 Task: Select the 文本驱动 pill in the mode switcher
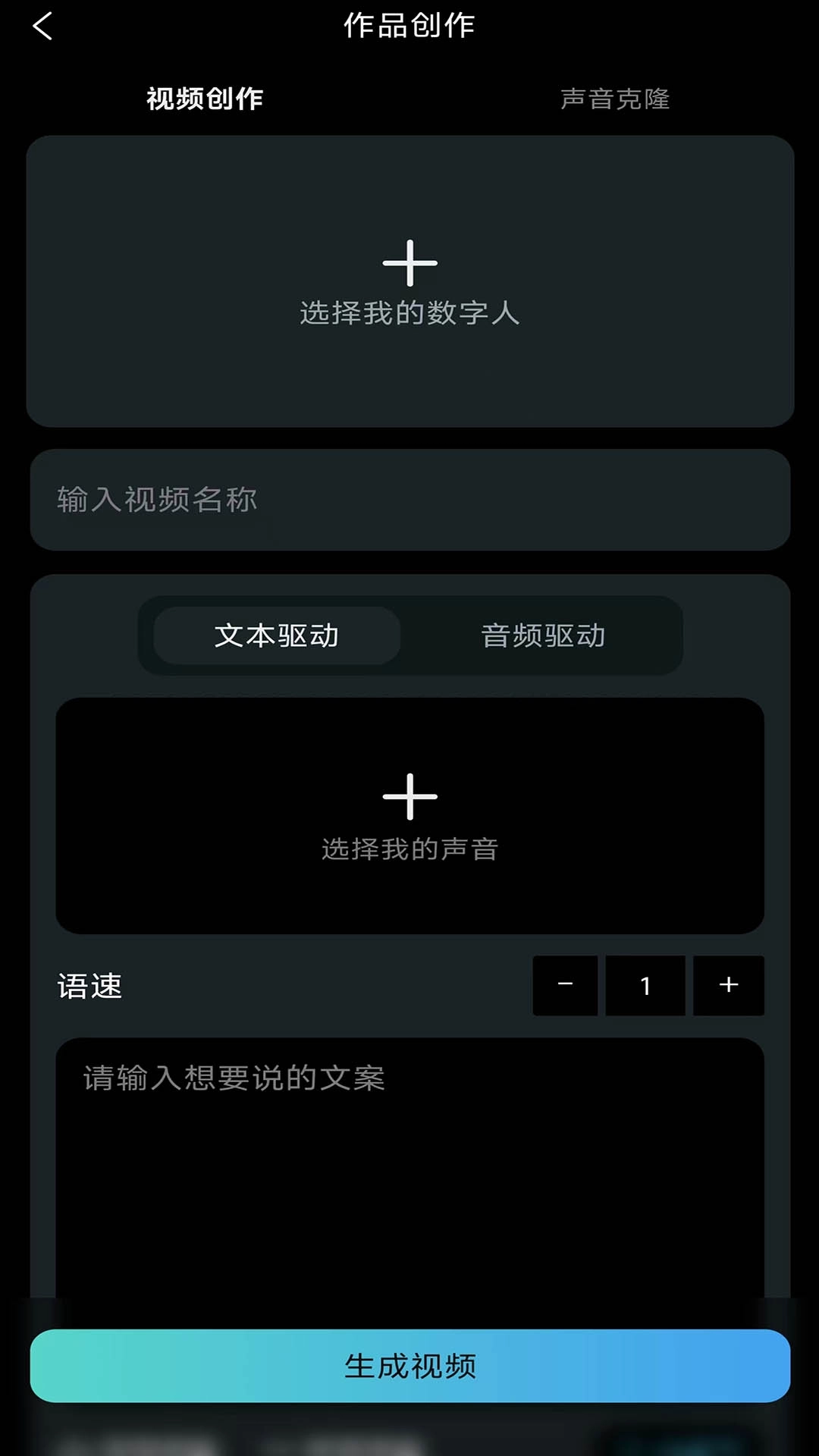[277, 637]
